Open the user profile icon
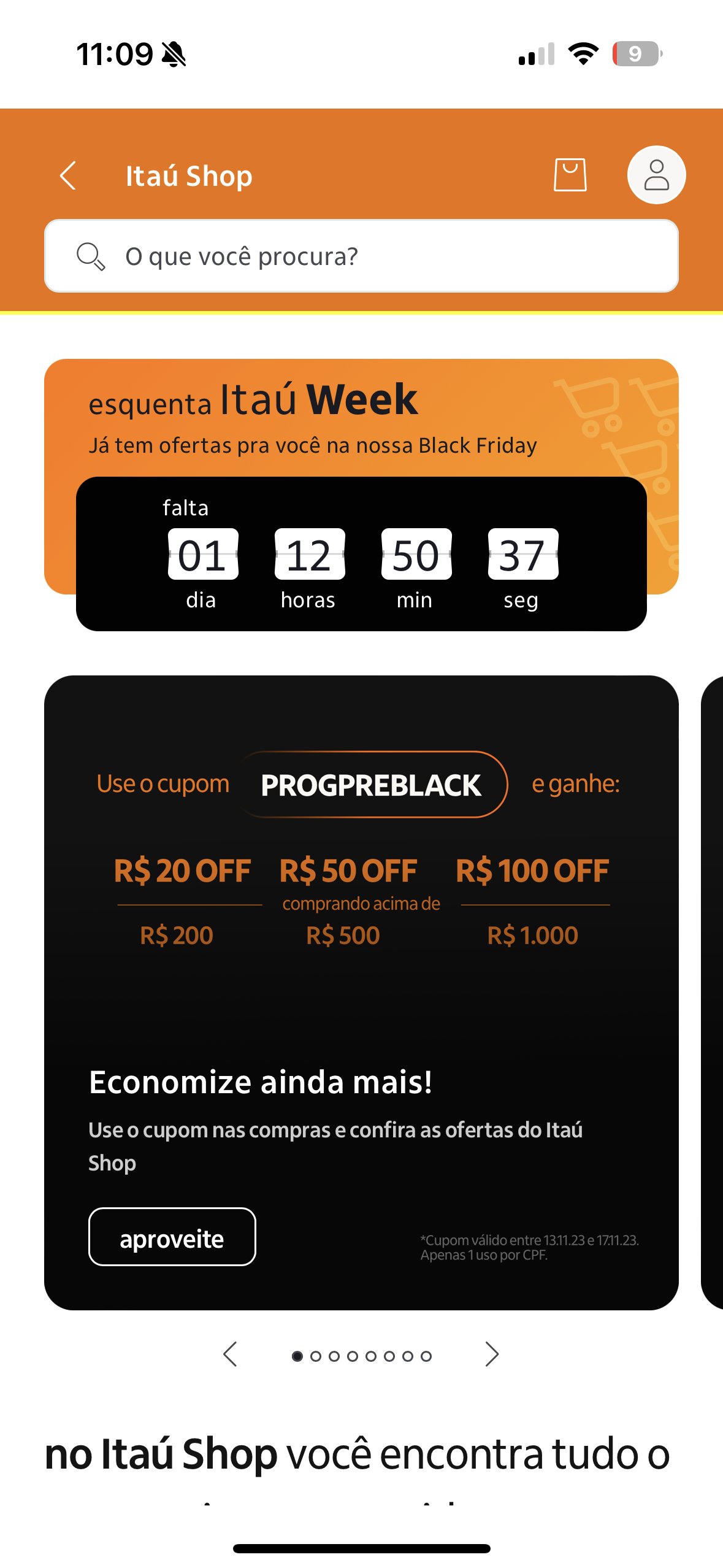The width and height of the screenshot is (723, 1568). [x=656, y=175]
